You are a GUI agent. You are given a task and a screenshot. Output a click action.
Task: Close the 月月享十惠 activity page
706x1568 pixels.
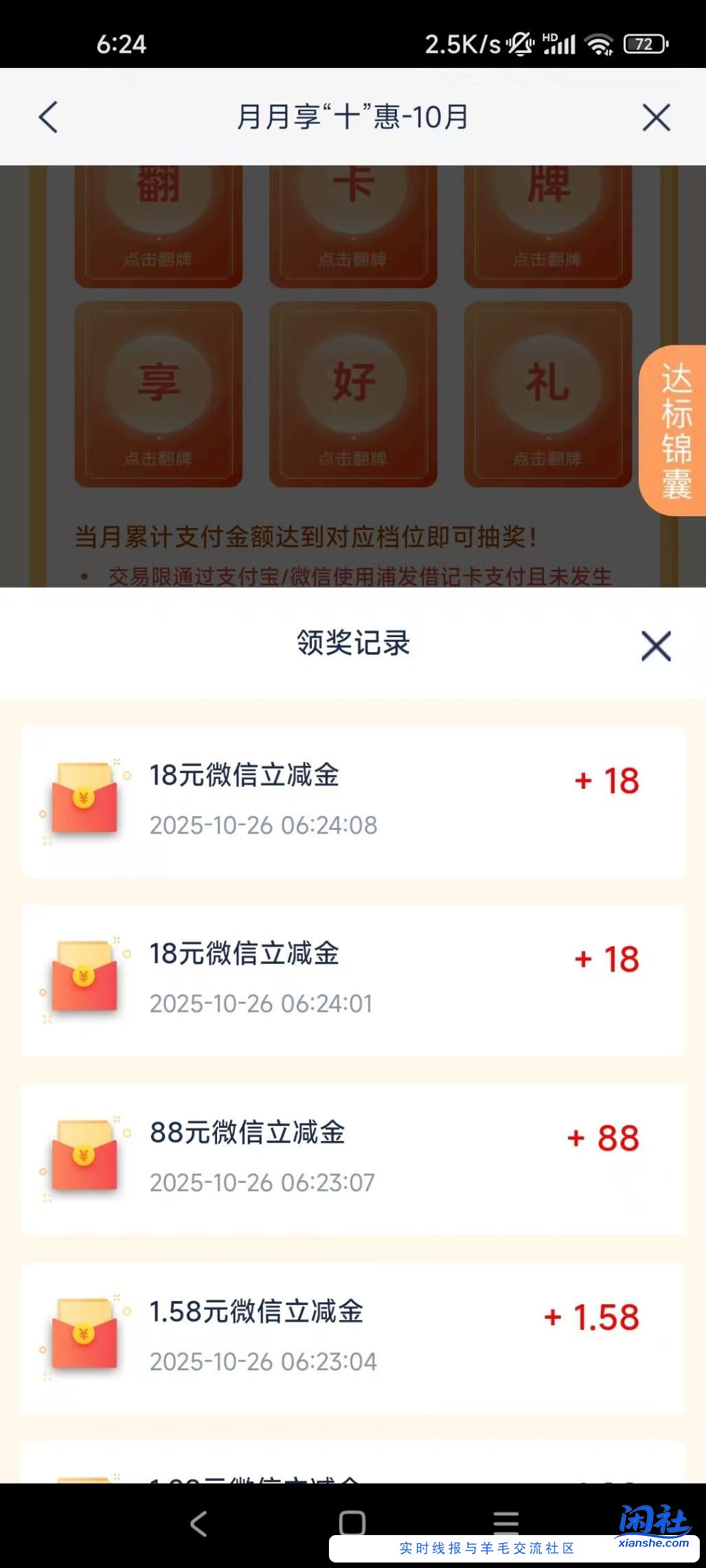pyautogui.click(x=656, y=117)
